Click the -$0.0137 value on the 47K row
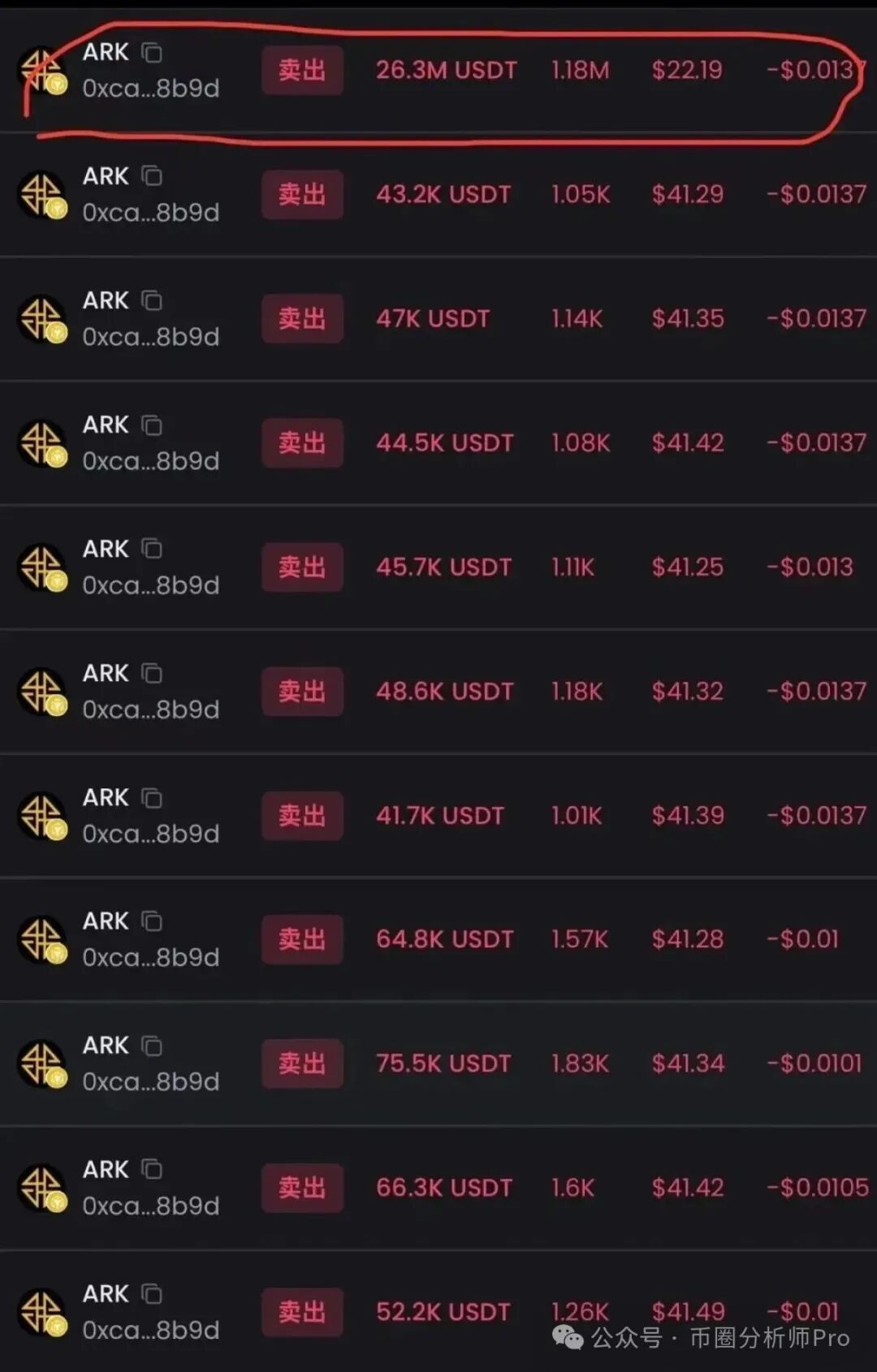877x1372 pixels. (816, 319)
